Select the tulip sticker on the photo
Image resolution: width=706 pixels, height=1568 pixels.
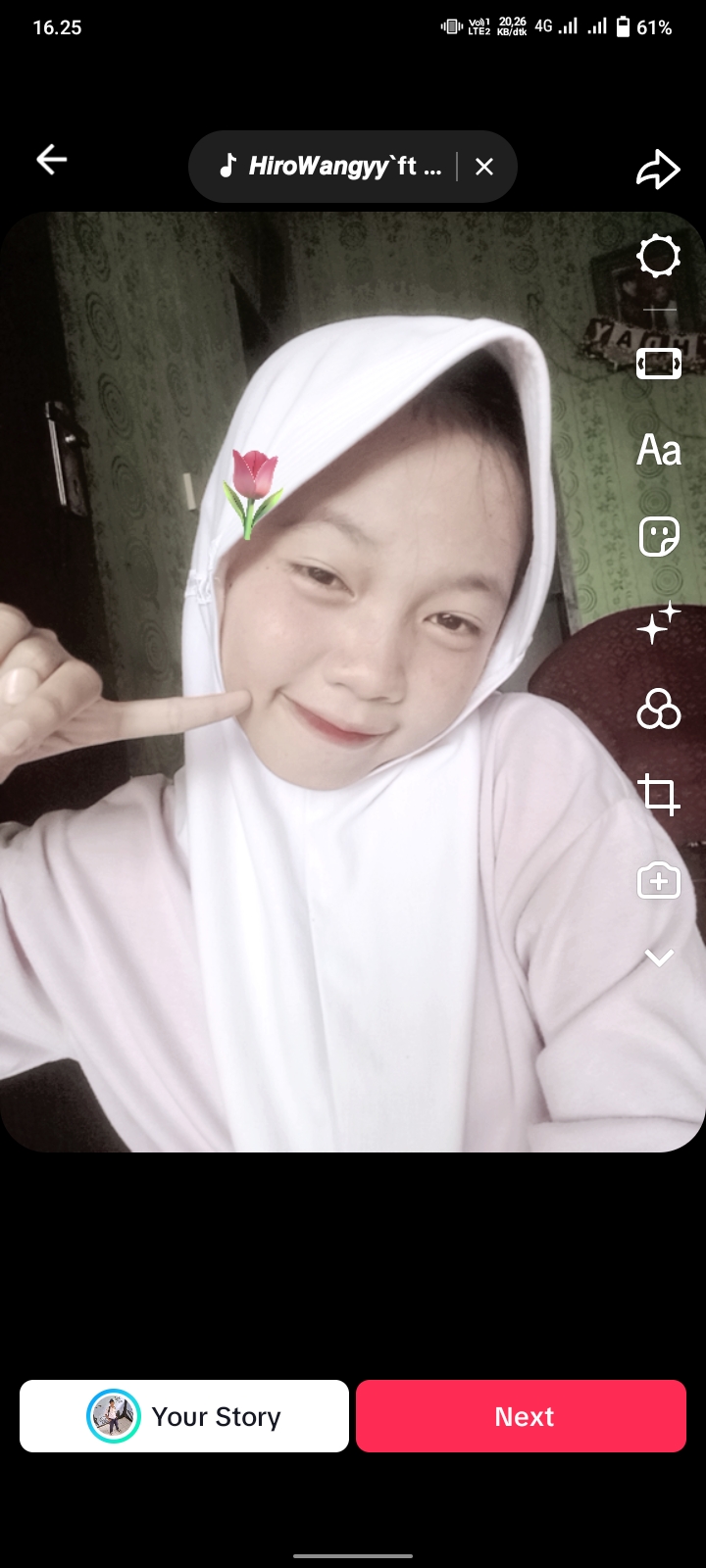click(253, 490)
